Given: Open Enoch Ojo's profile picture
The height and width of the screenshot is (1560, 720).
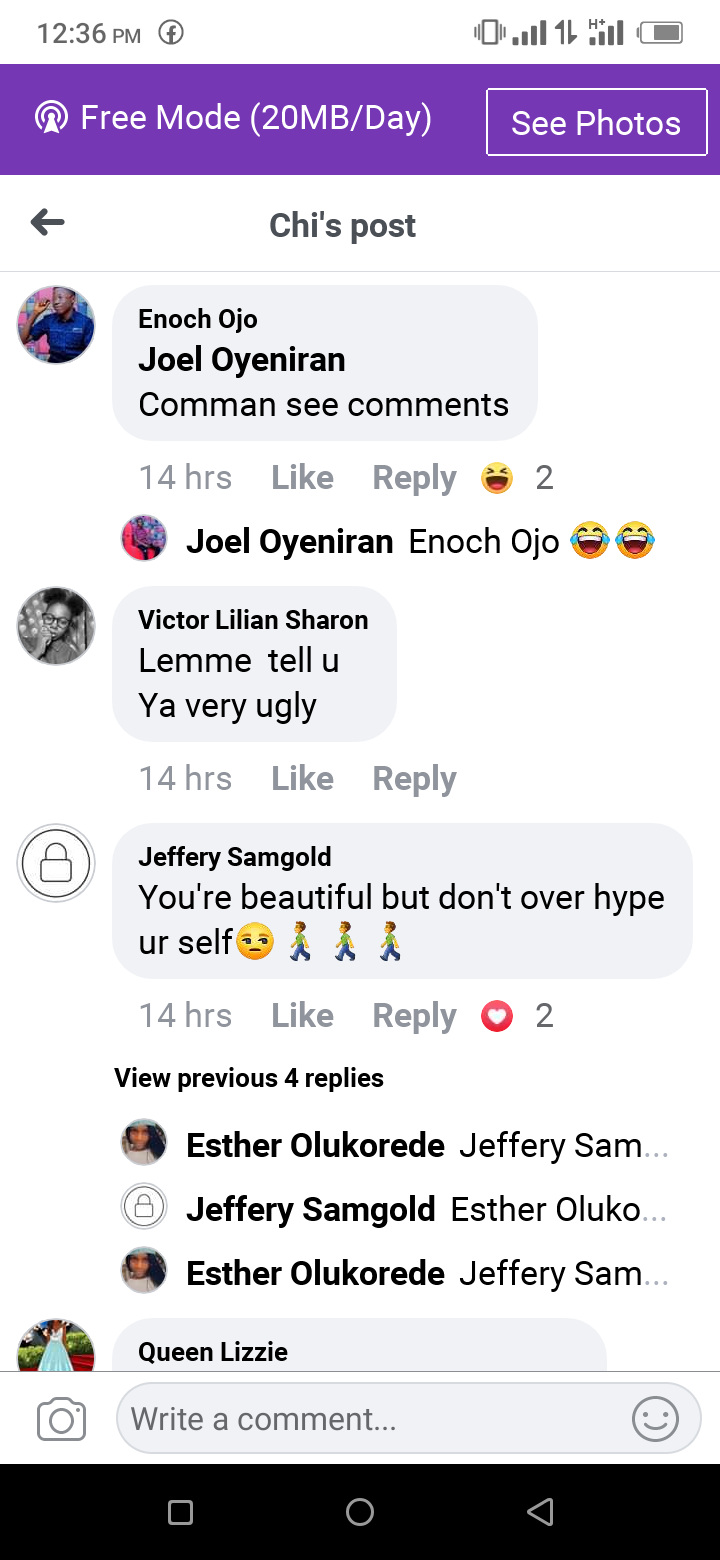Looking at the screenshot, I should coord(56,325).
